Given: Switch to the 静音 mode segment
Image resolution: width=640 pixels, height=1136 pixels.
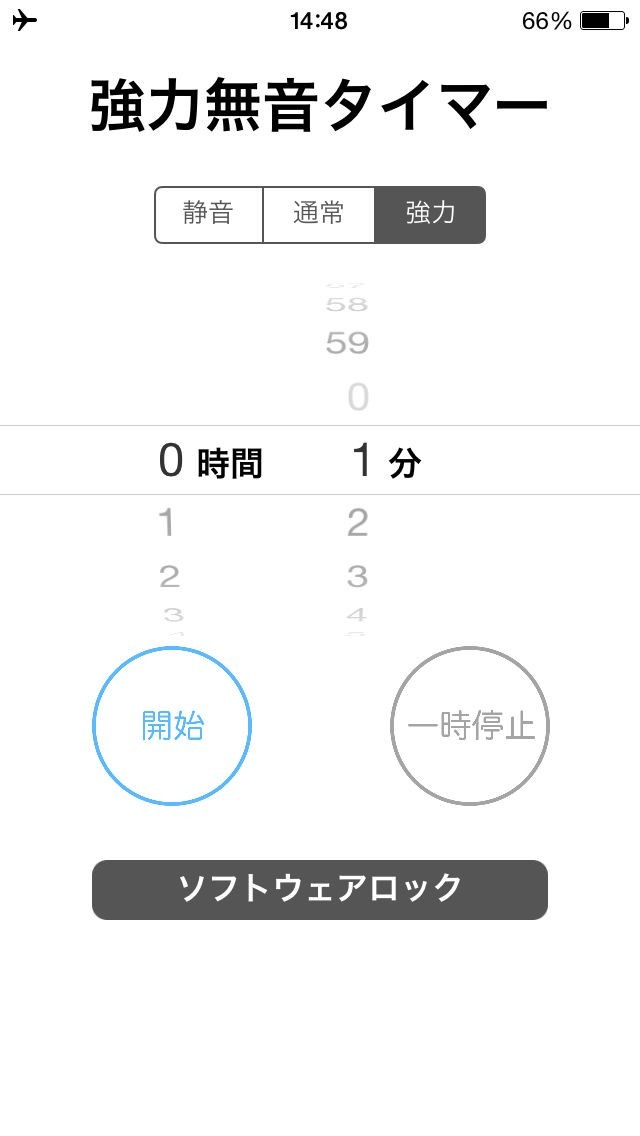Looking at the screenshot, I should tap(208, 214).
